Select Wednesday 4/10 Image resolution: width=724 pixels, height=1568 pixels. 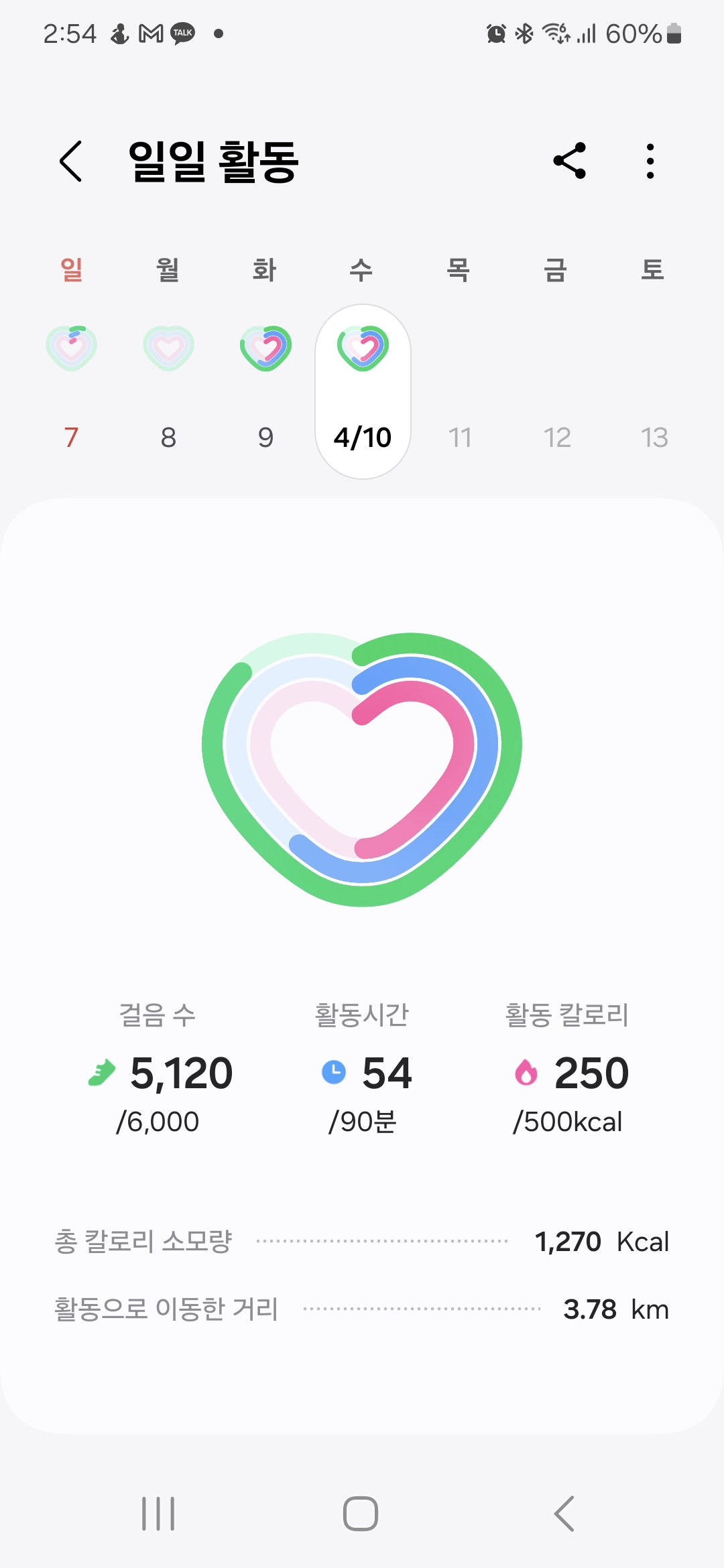363,391
